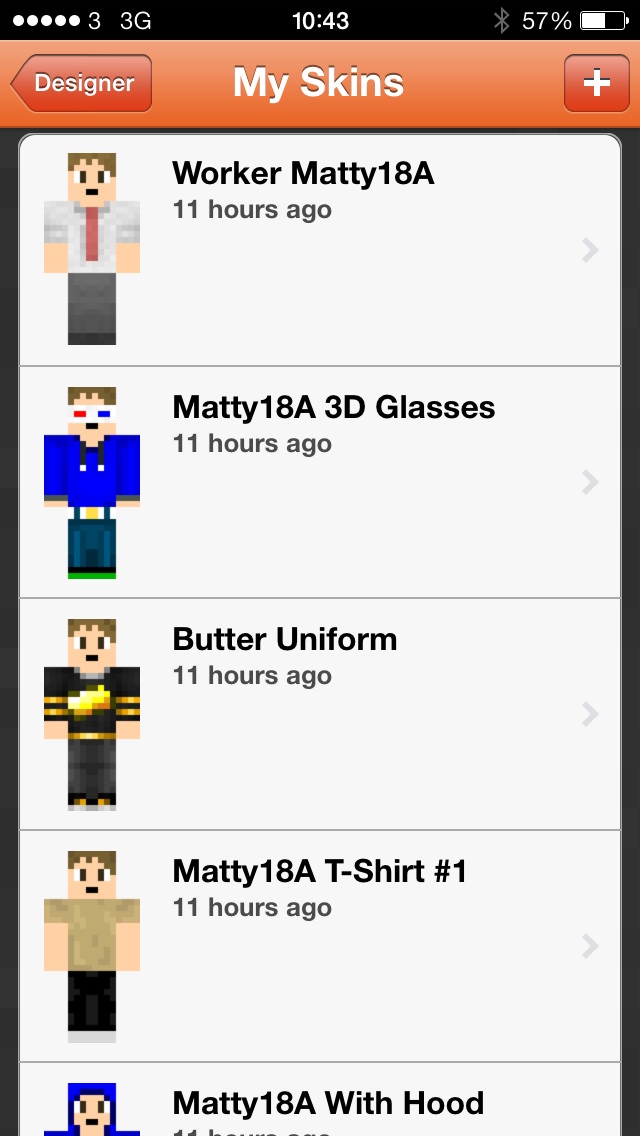View the Butter Uniform skin

click(x=320, y=714)
